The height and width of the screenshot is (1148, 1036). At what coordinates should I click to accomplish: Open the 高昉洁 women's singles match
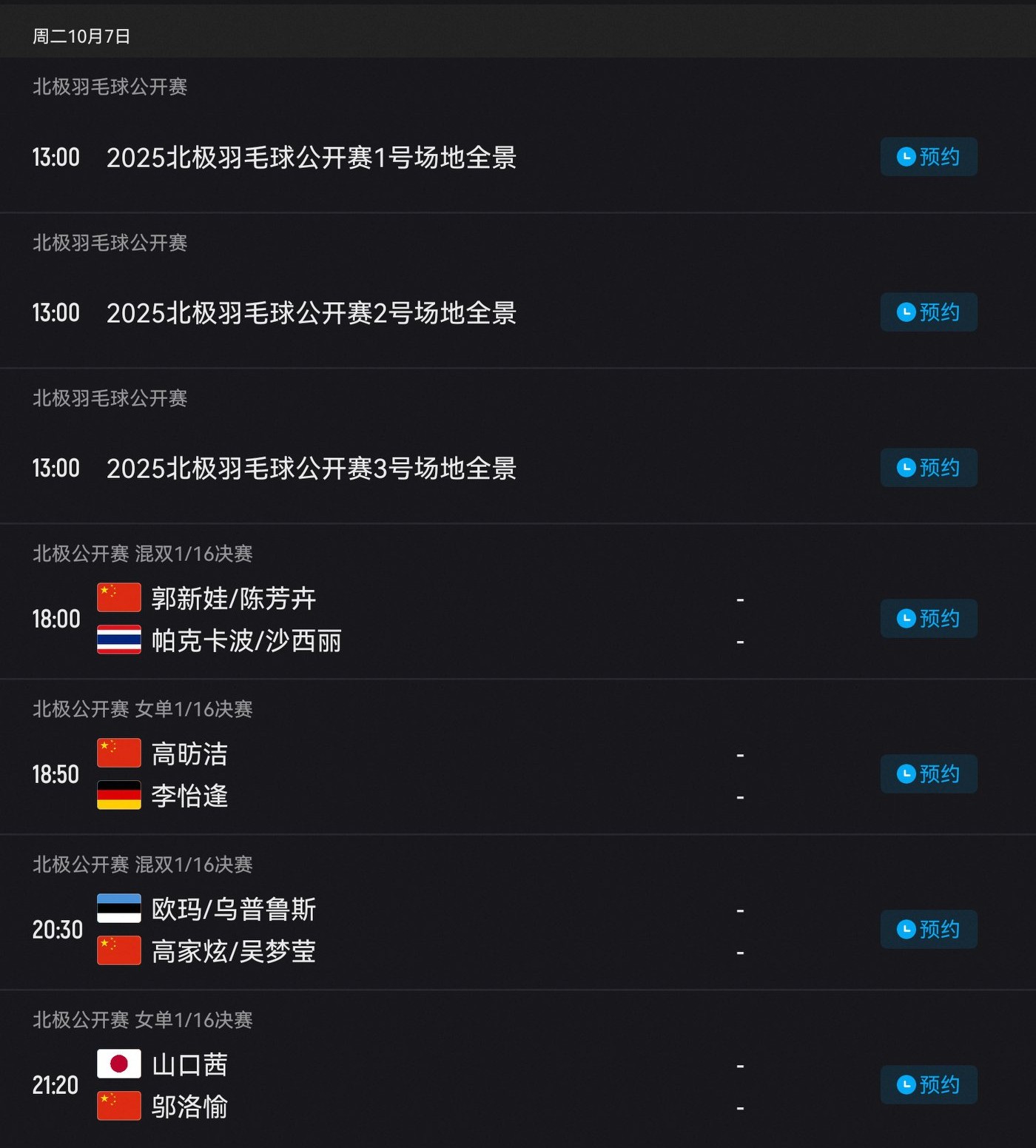tap(189, 754)
